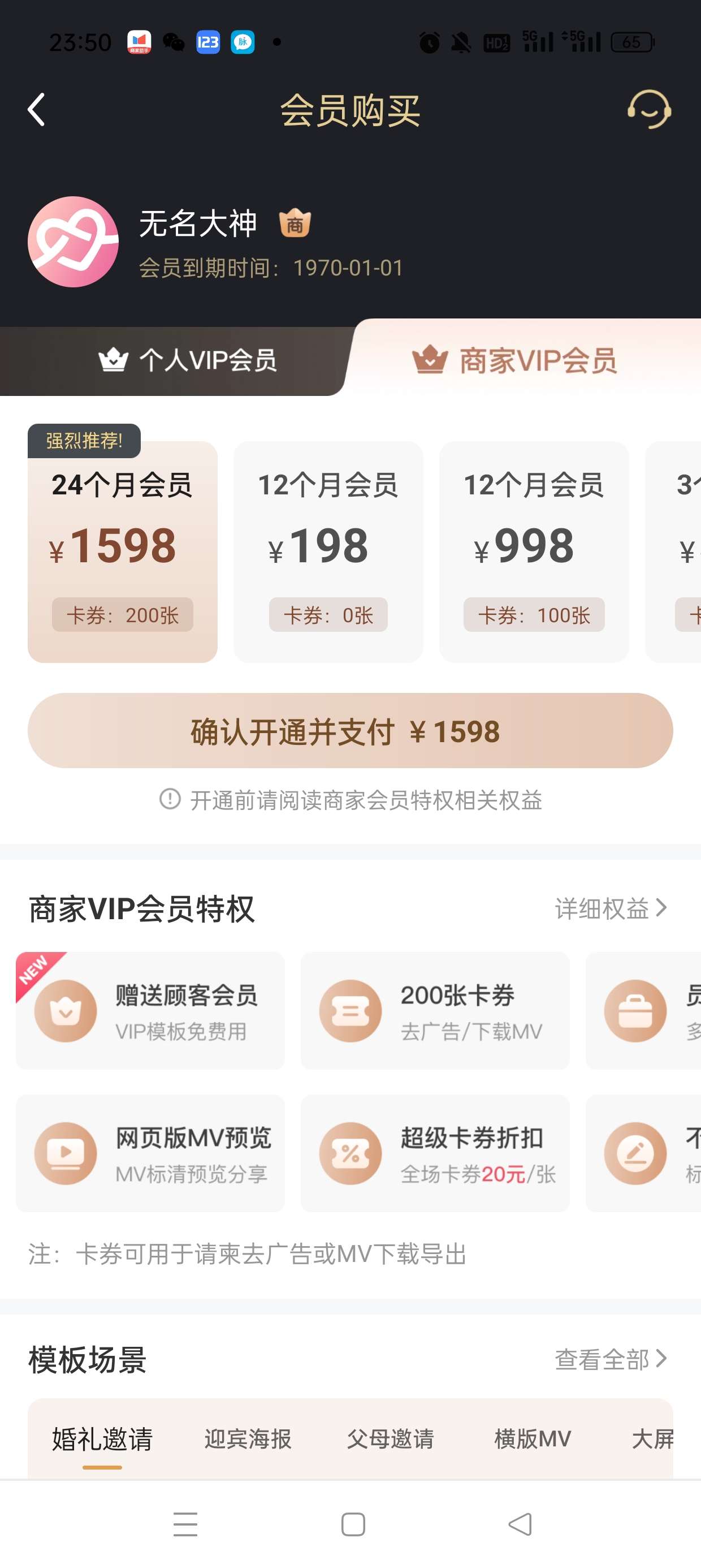Select the 迎宾海报 template tab
This screenshot has width=701, height=1568.
248,1439
